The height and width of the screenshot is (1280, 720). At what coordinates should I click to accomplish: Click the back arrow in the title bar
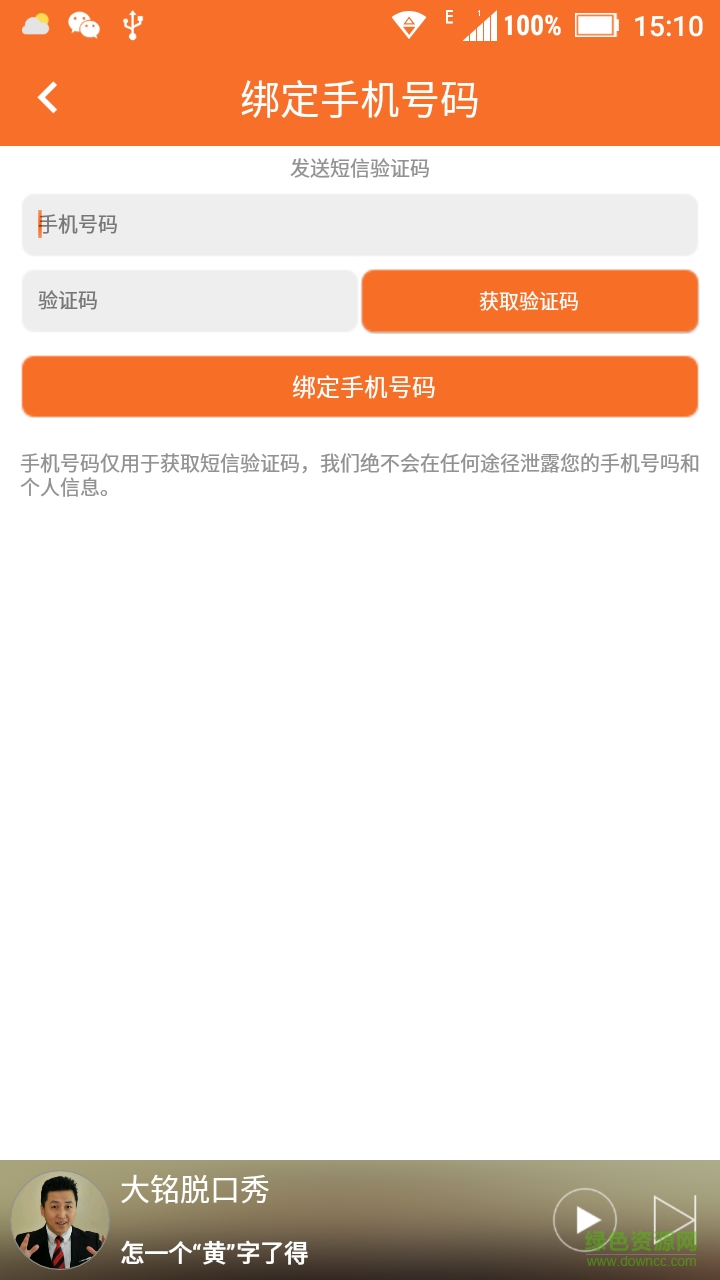pyautogui.click(x=45, y=98)
